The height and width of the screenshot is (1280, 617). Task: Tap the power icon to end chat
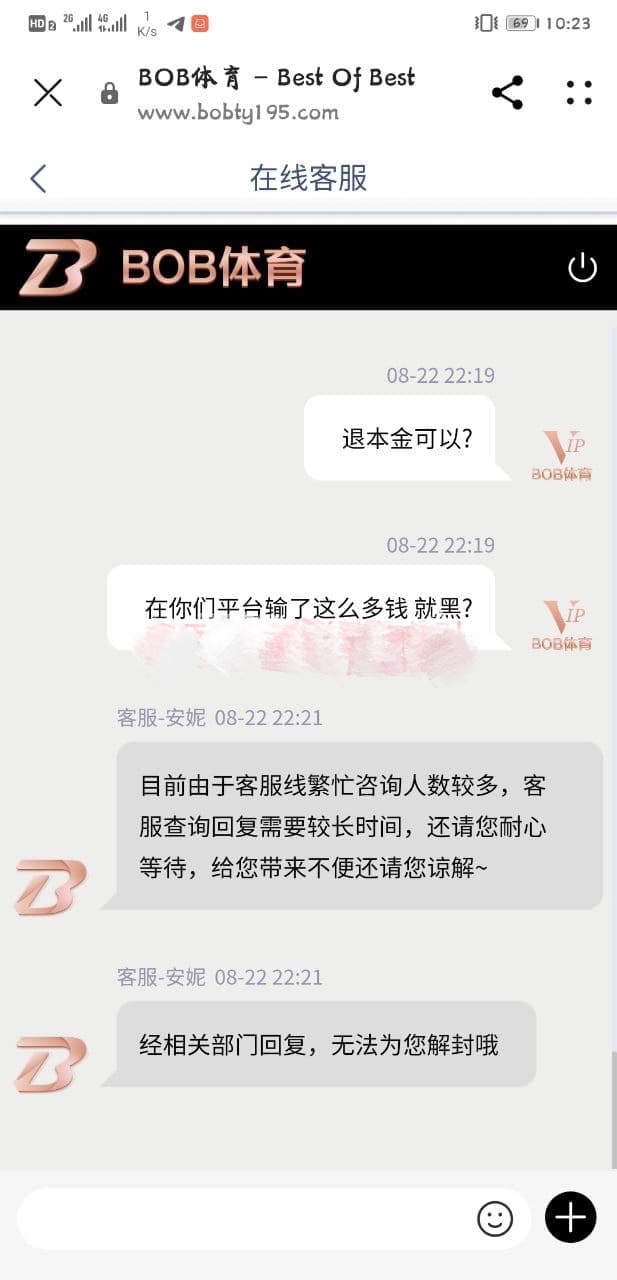coord(582,267)
